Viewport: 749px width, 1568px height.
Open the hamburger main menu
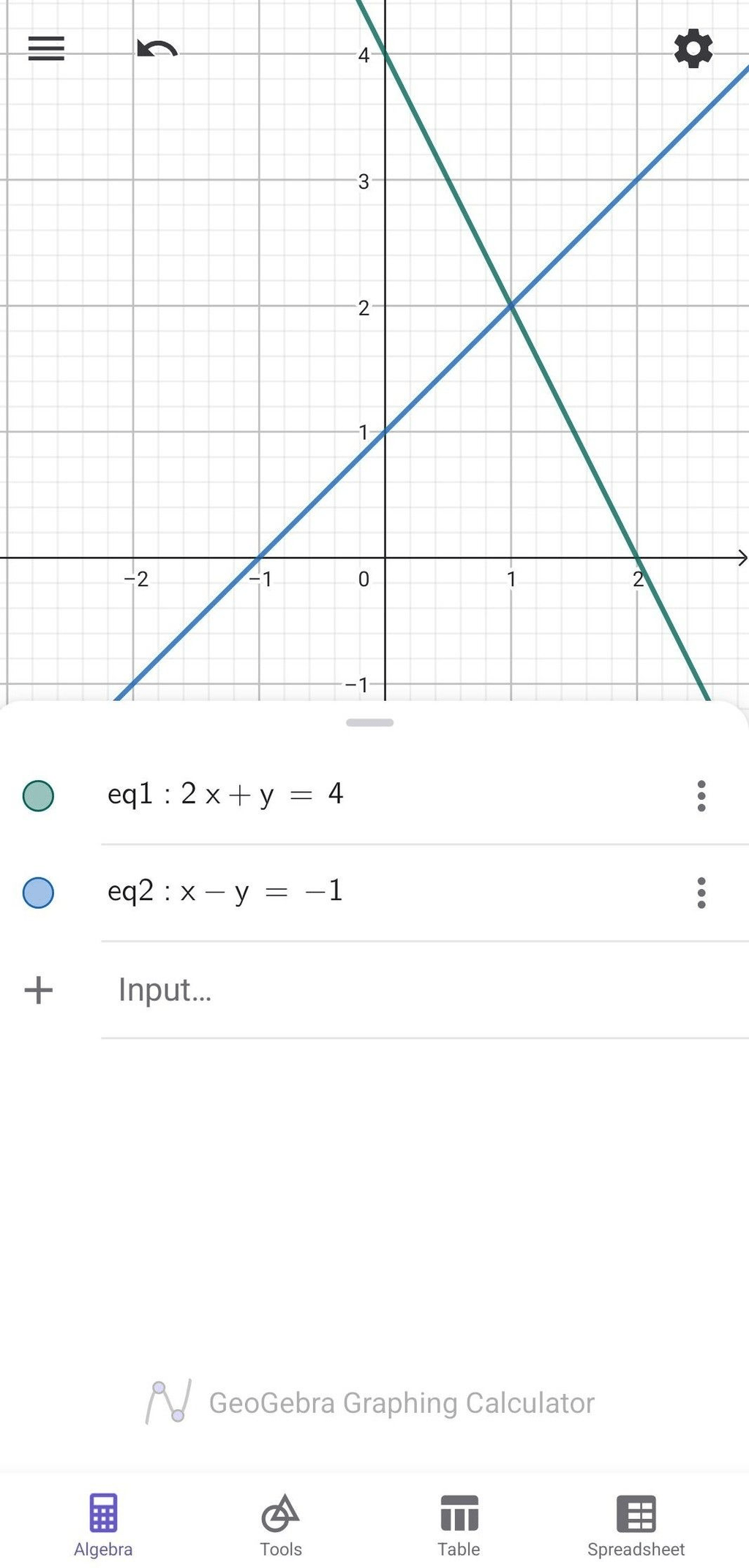coord(46,49)
